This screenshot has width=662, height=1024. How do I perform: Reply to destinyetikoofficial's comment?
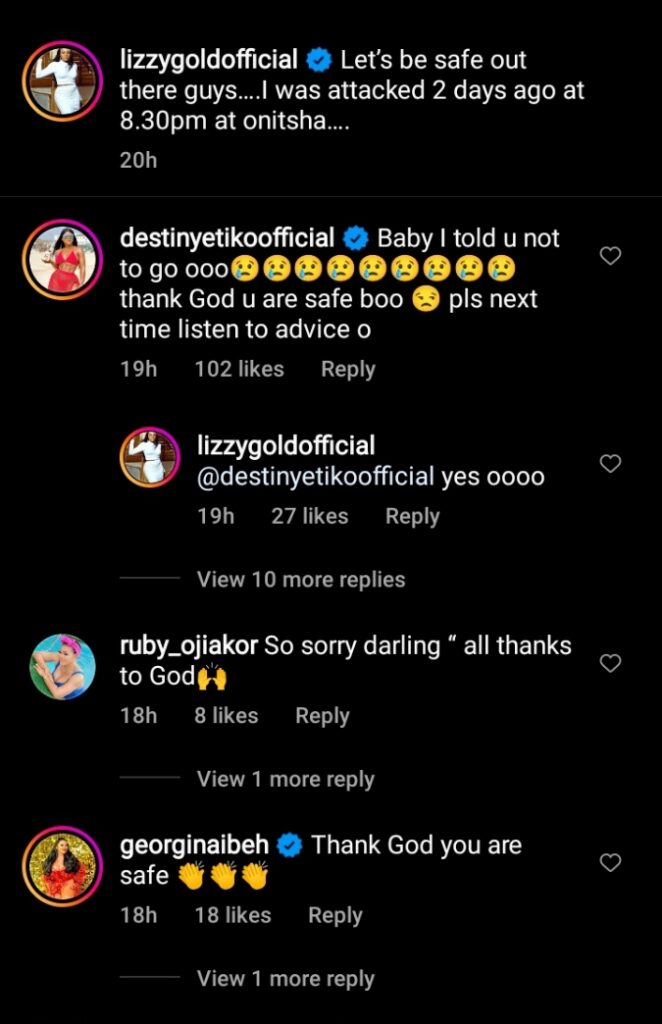(348, 369)
